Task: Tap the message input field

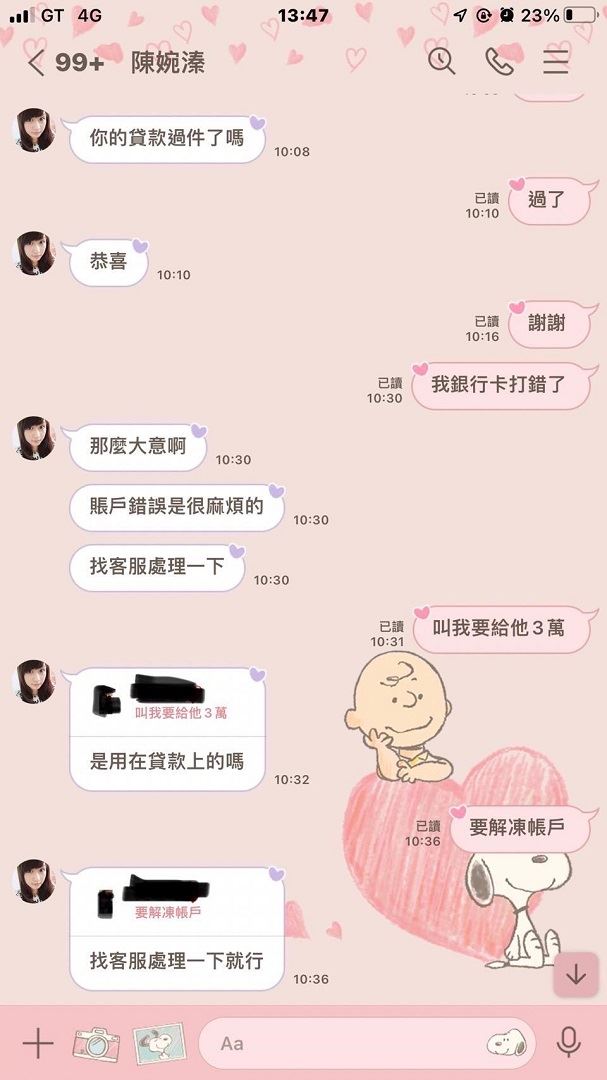Action: click(340, 1043)
